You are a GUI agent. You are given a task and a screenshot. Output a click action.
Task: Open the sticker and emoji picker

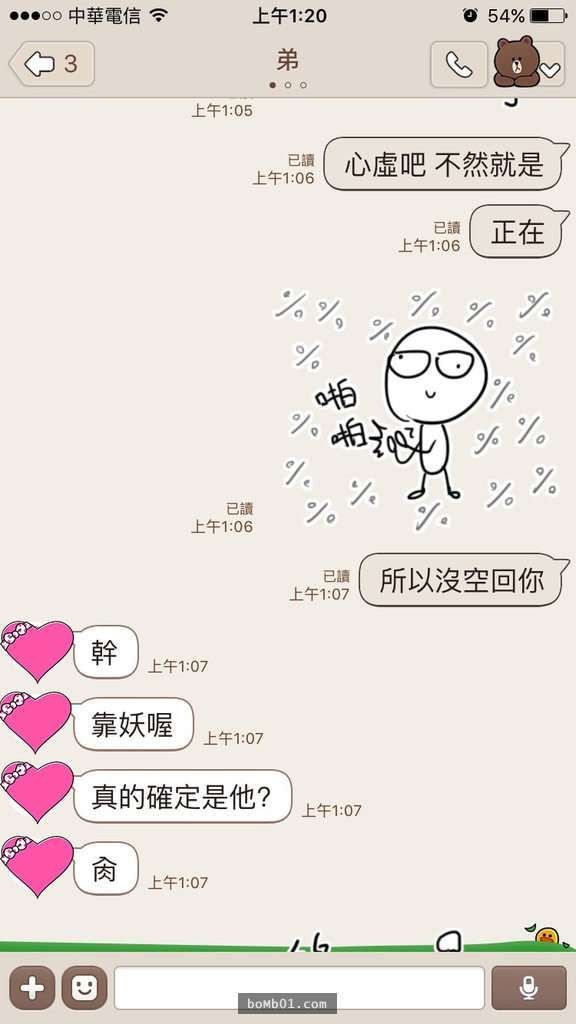[84, 988]
